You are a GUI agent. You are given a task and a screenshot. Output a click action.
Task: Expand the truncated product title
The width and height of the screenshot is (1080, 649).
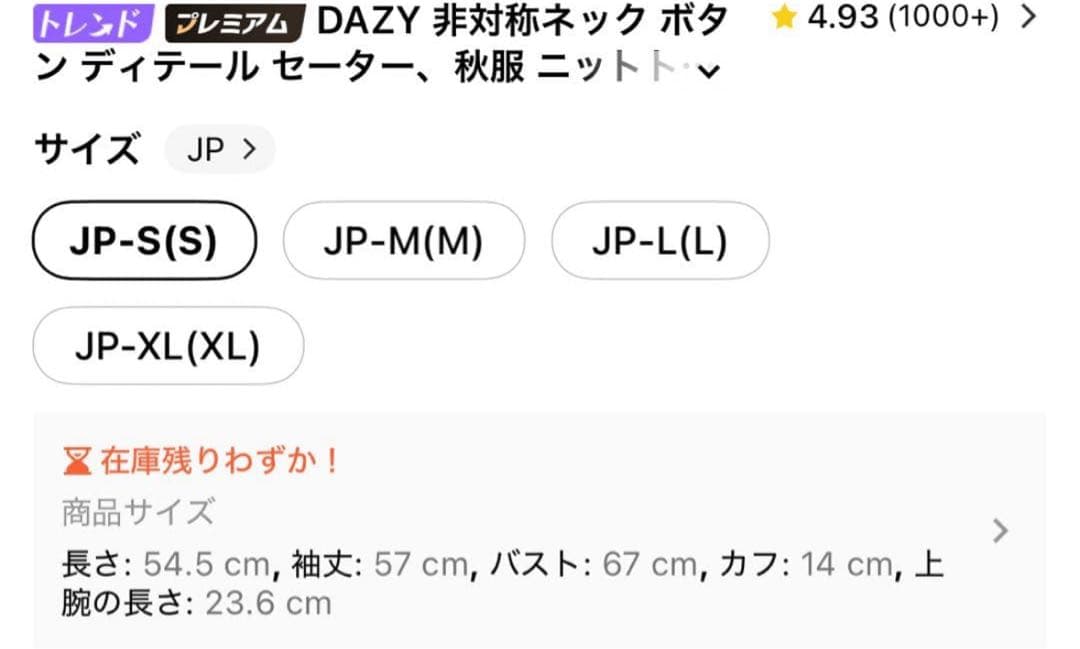click(708, 72)
